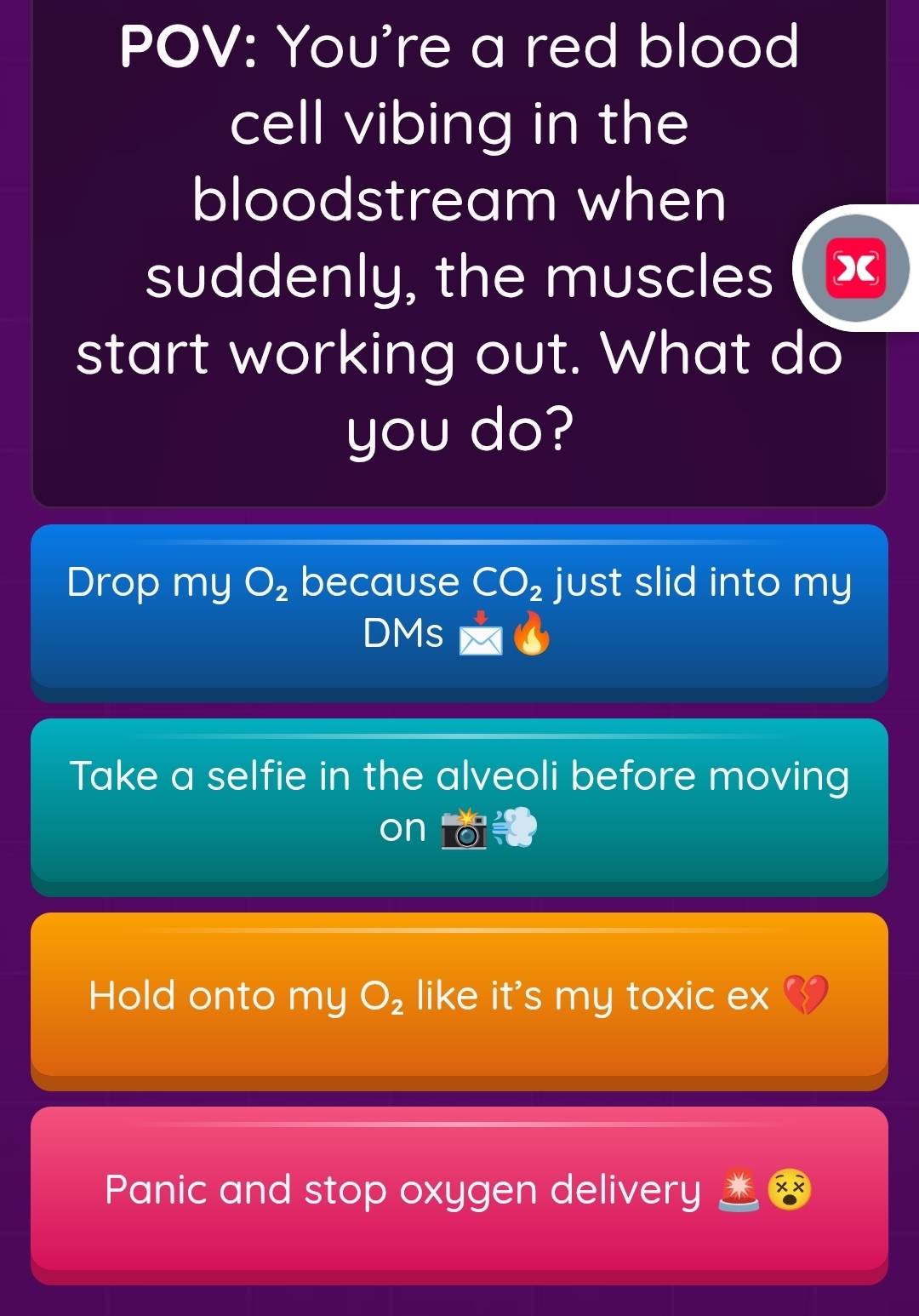Select answer about CO₂ sliding into DMs
919x1316 pixels.
[459, 608]
